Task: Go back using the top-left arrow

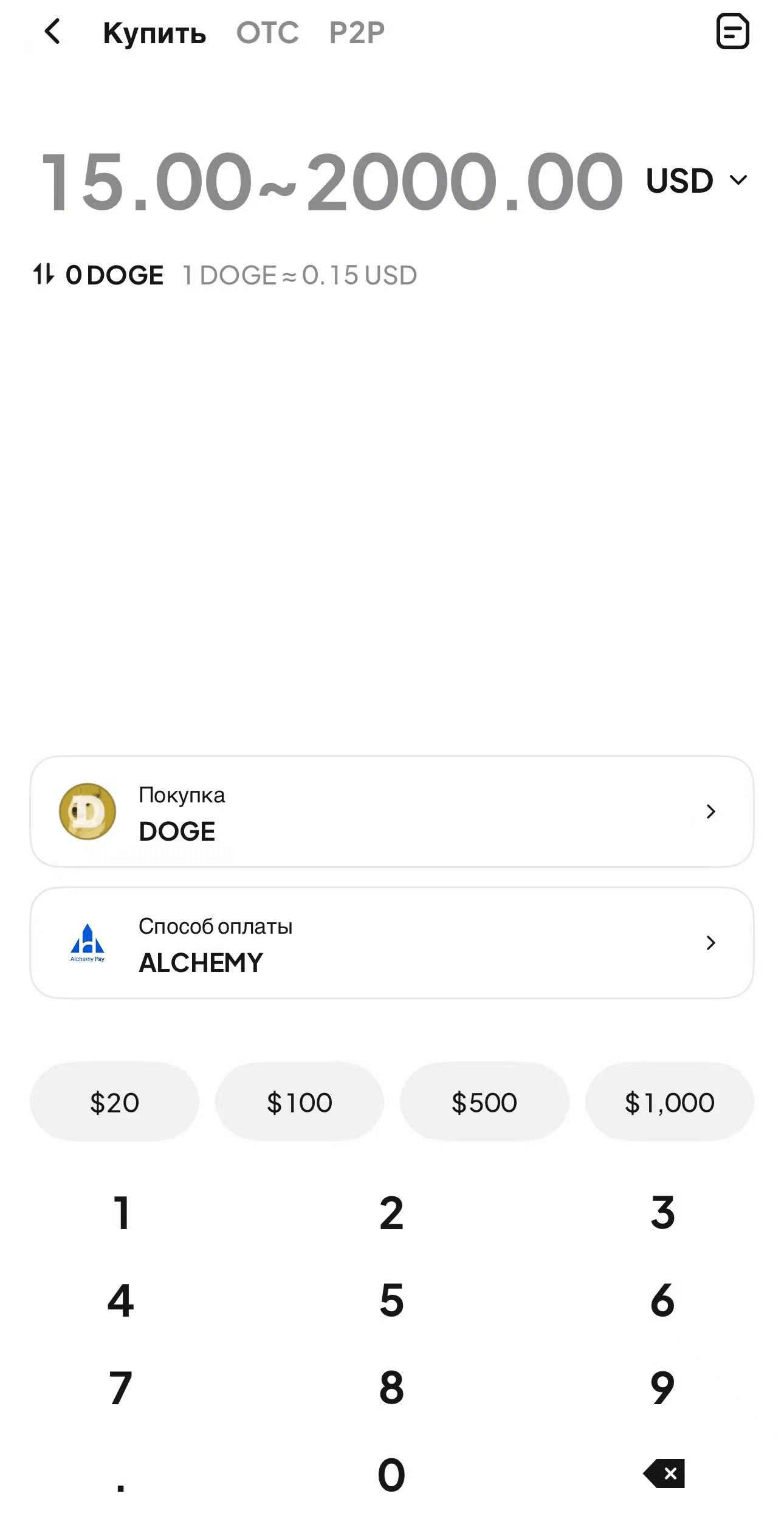Action: tap(53, 32)
